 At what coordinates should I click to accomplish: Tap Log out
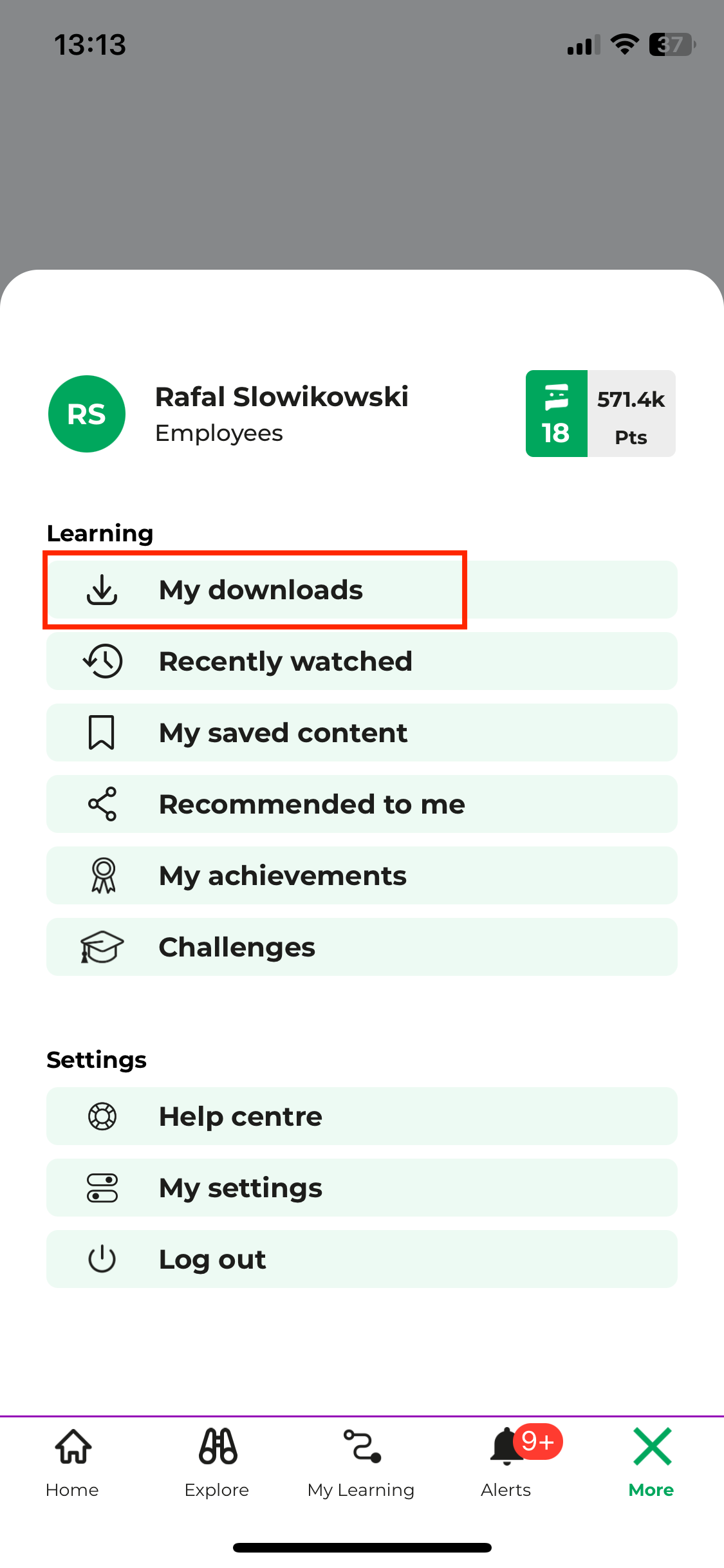click(x=360, y=1259)
